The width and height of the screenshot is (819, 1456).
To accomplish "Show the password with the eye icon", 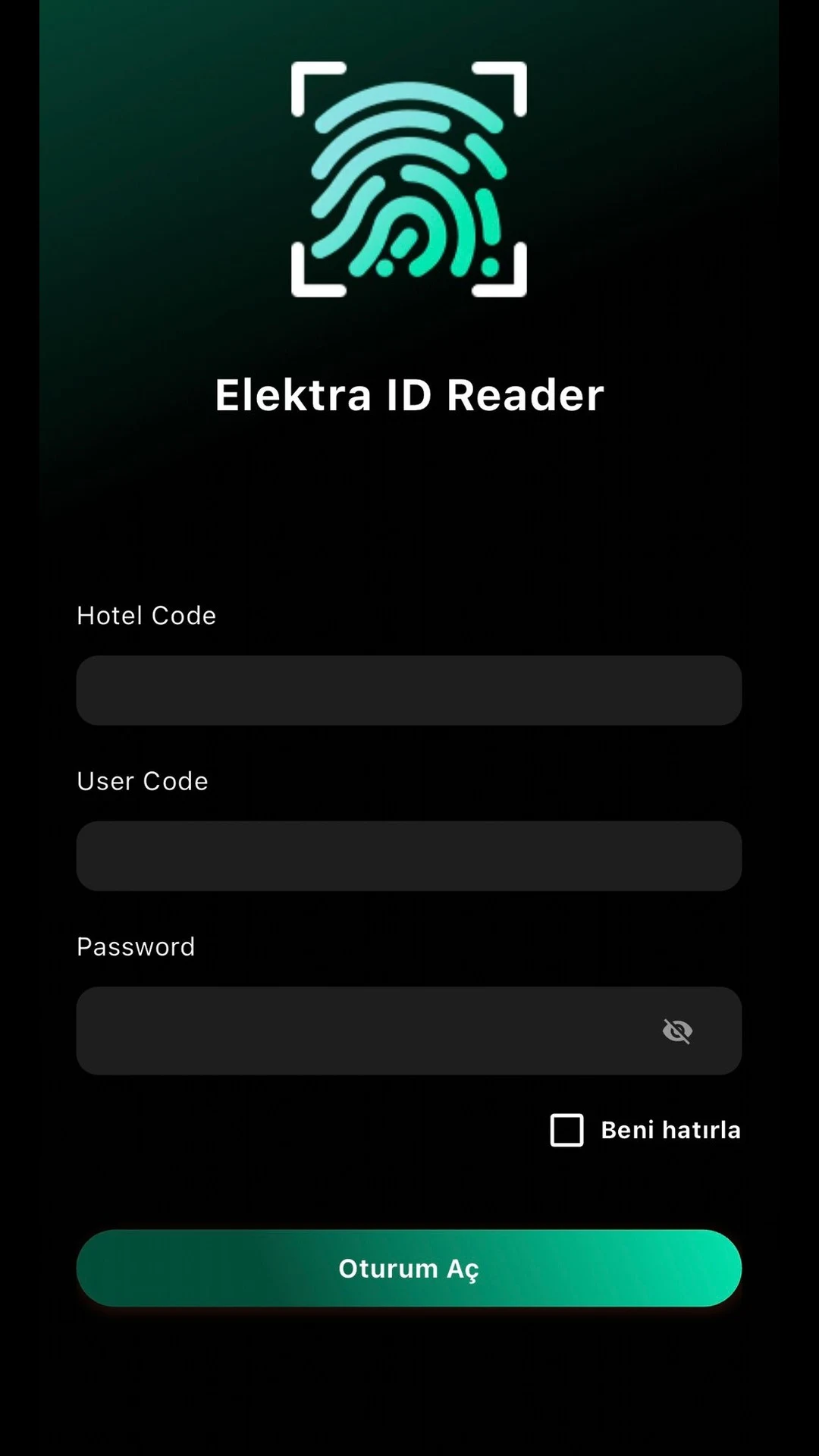I will pyautogui.click(x=677, y=1031).
